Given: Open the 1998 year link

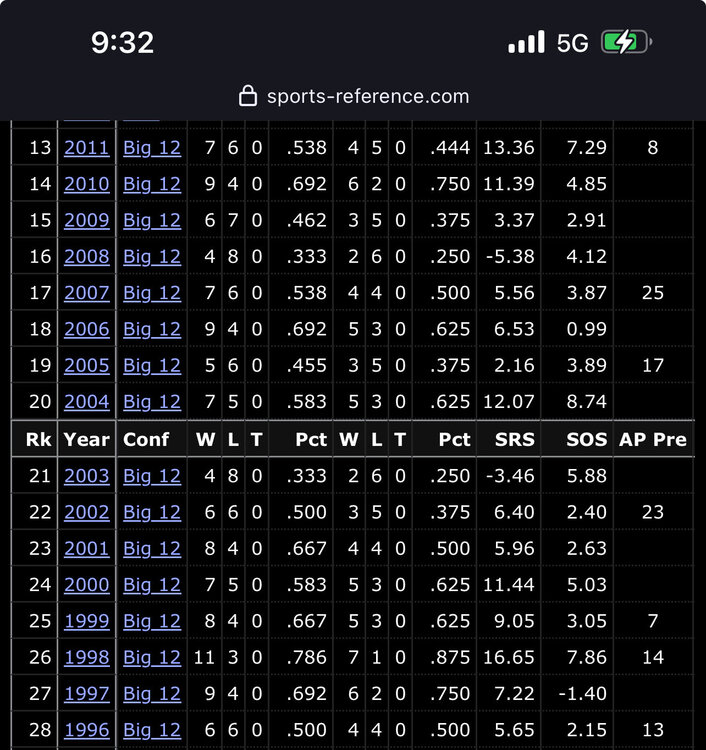Looking at the screenshot, I should [x=87, y=657].
